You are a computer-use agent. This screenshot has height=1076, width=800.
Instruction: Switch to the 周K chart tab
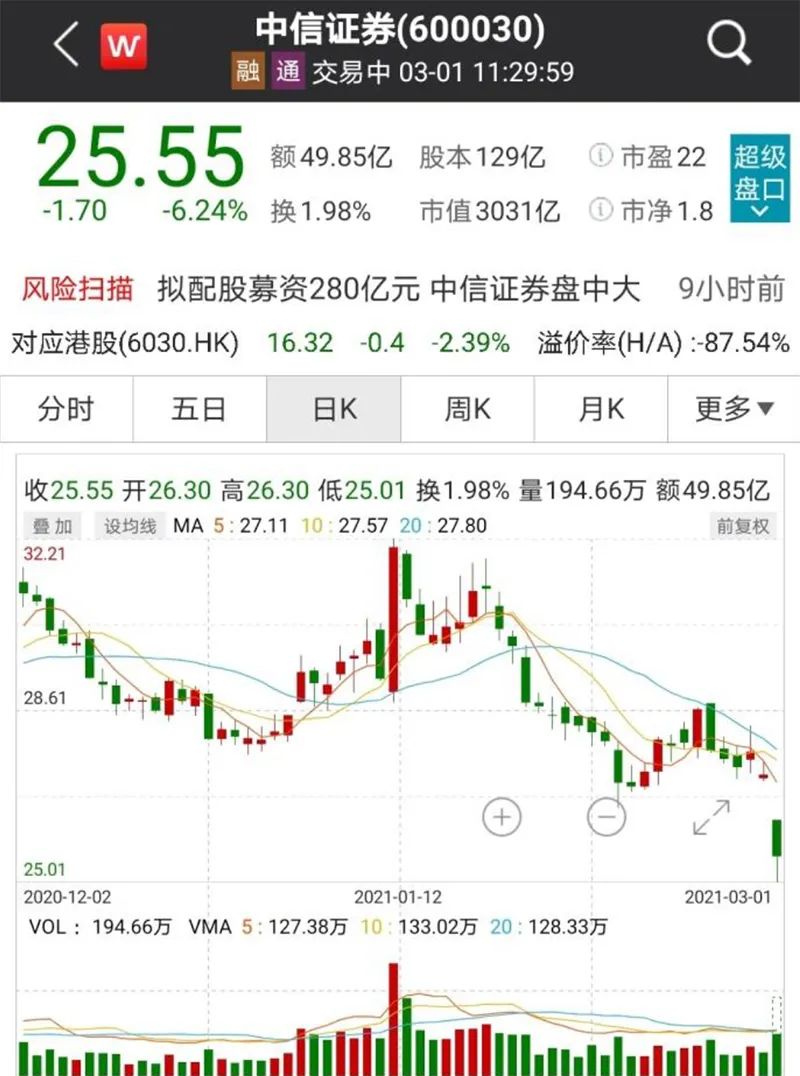(x=467, y=409)
